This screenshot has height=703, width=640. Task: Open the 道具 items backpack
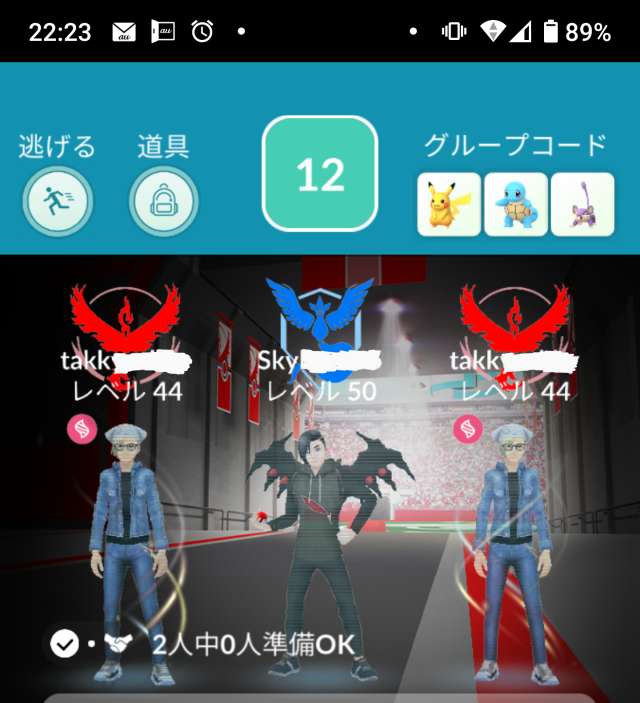click(x=163, y=202)
